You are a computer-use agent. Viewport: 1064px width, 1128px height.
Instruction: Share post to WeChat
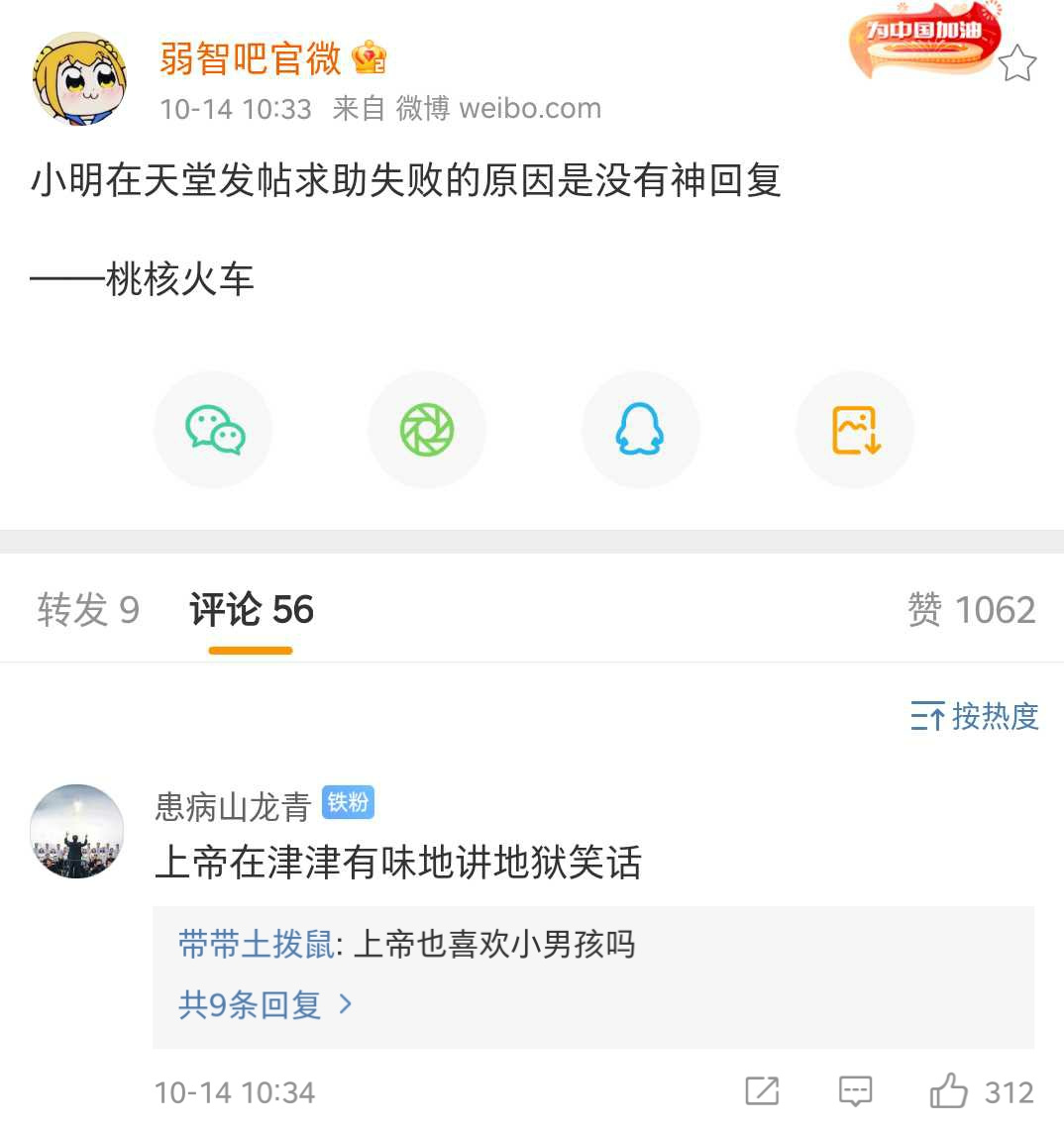click(x=214, y=430)
